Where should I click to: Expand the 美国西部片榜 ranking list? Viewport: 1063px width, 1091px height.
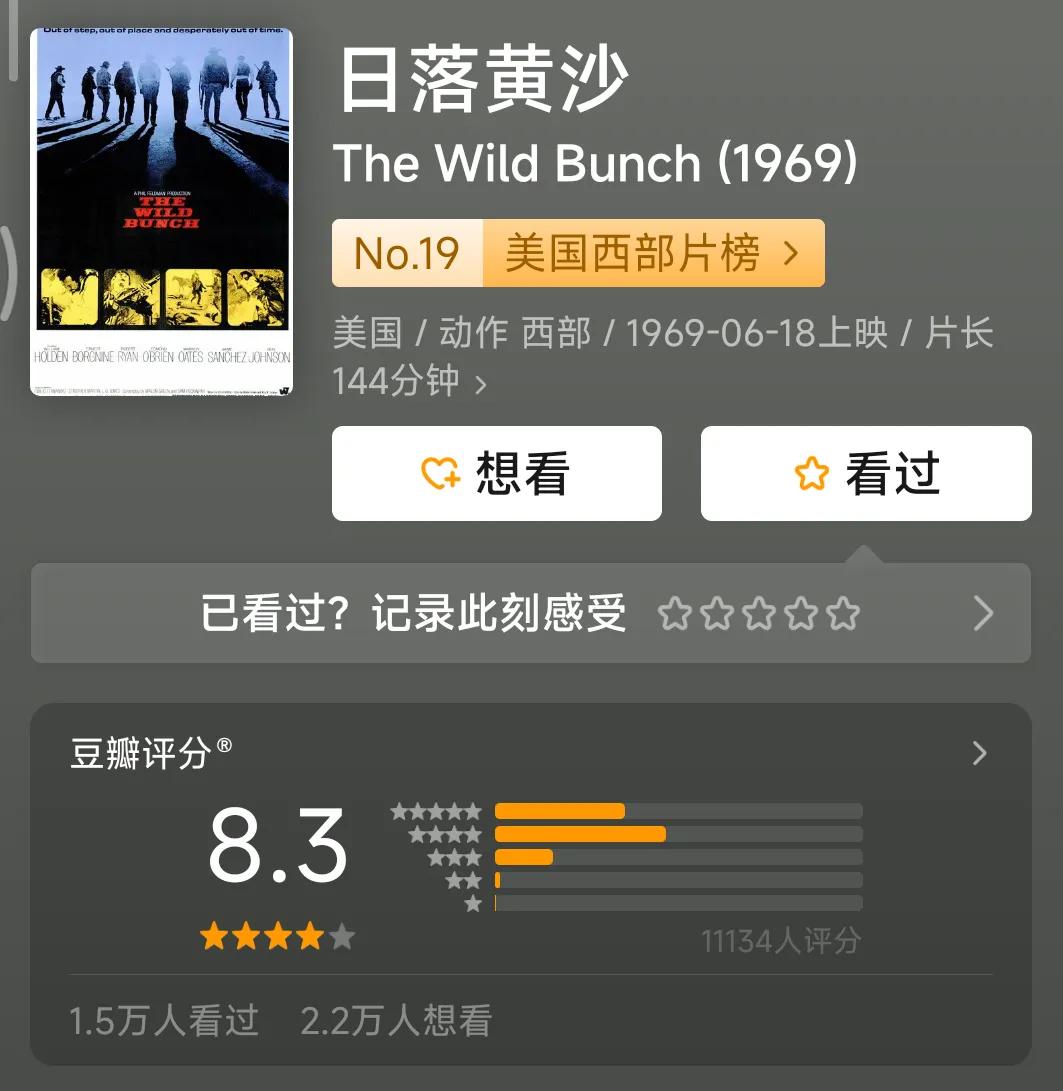651,253
